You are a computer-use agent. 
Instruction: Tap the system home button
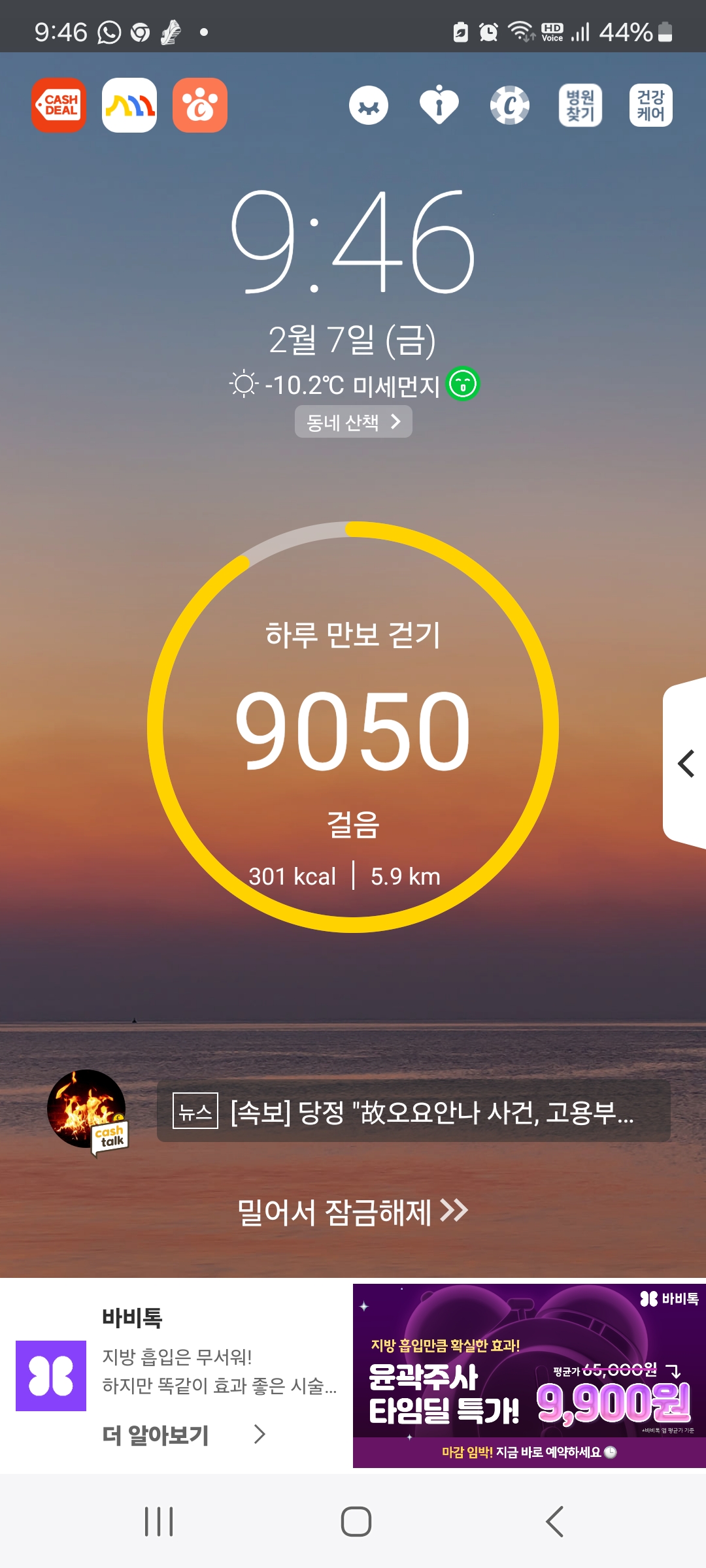(356, 1522)
